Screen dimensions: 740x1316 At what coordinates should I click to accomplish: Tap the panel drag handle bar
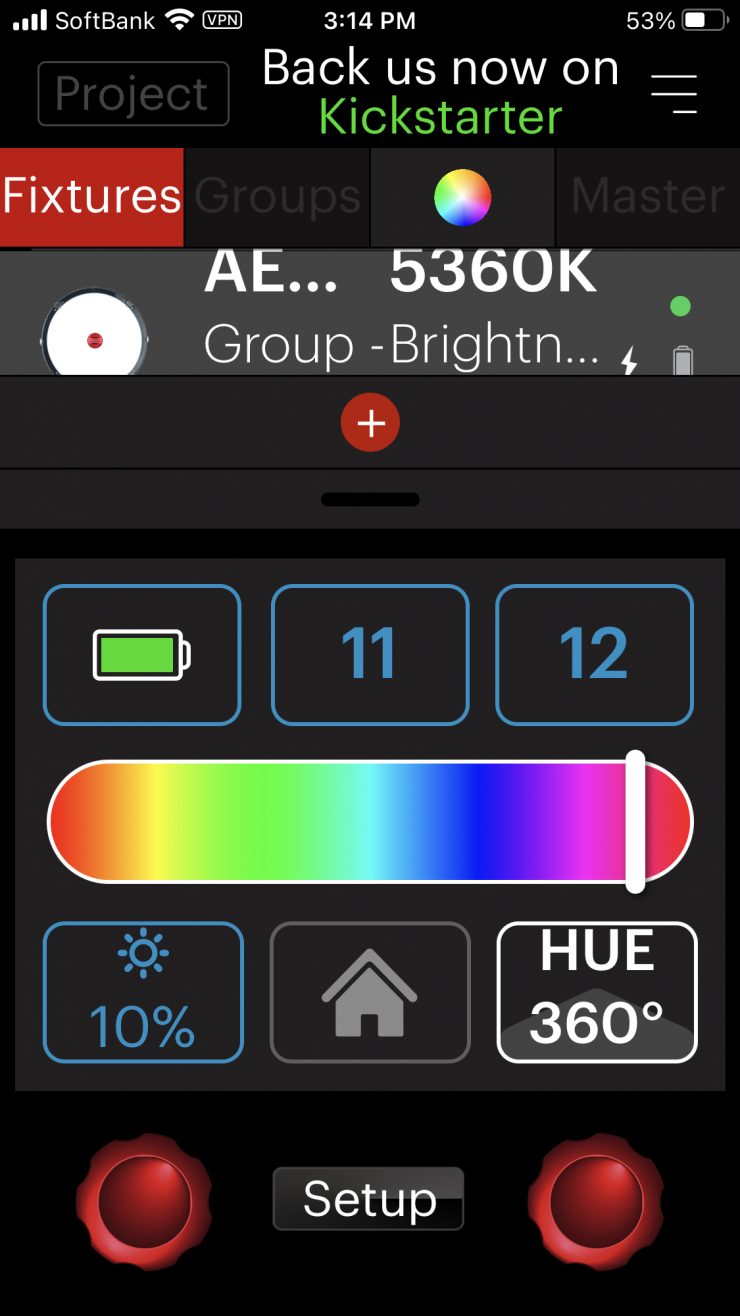pyautogui.click(x=370, y=499)
